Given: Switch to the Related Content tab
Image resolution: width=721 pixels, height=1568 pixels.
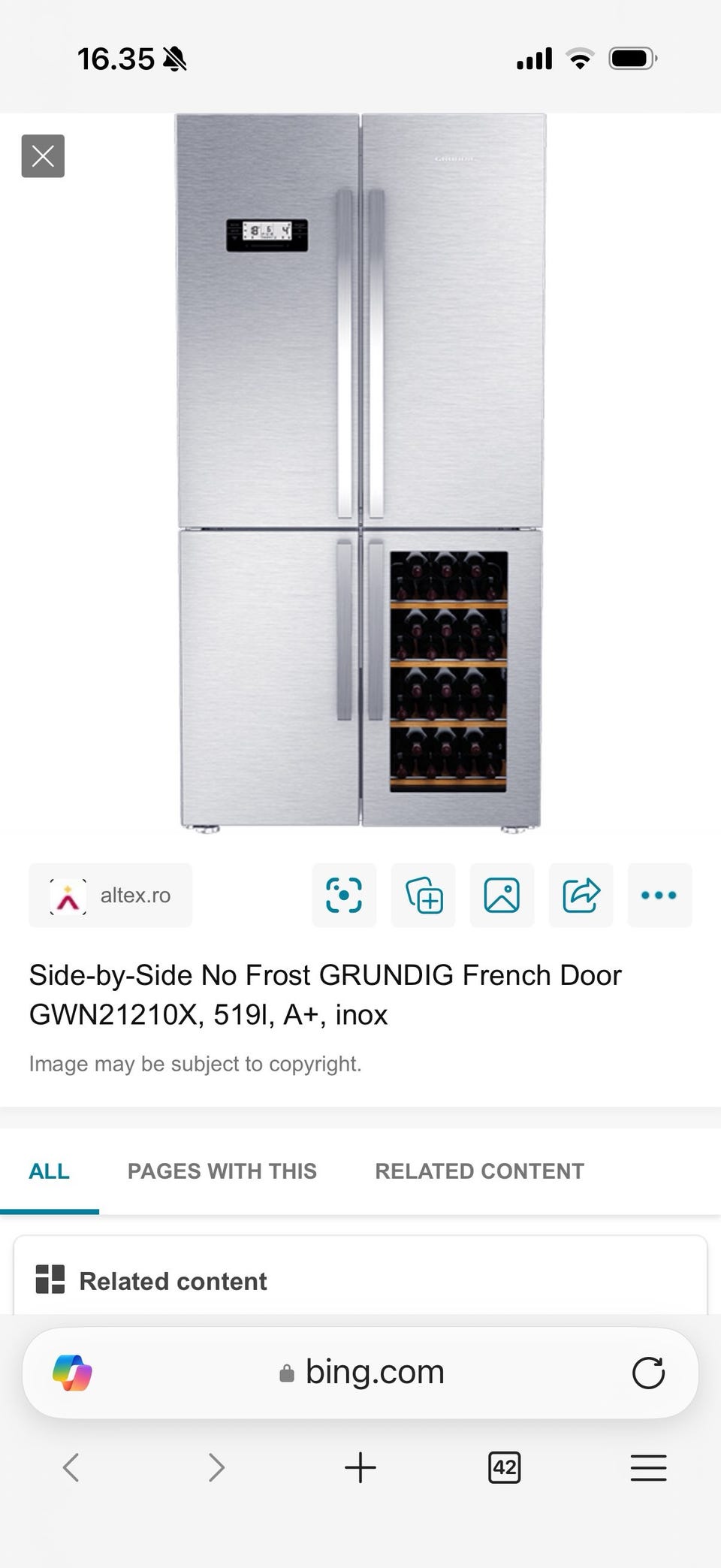Looking at the screenshot, I should click(479, 1171).
